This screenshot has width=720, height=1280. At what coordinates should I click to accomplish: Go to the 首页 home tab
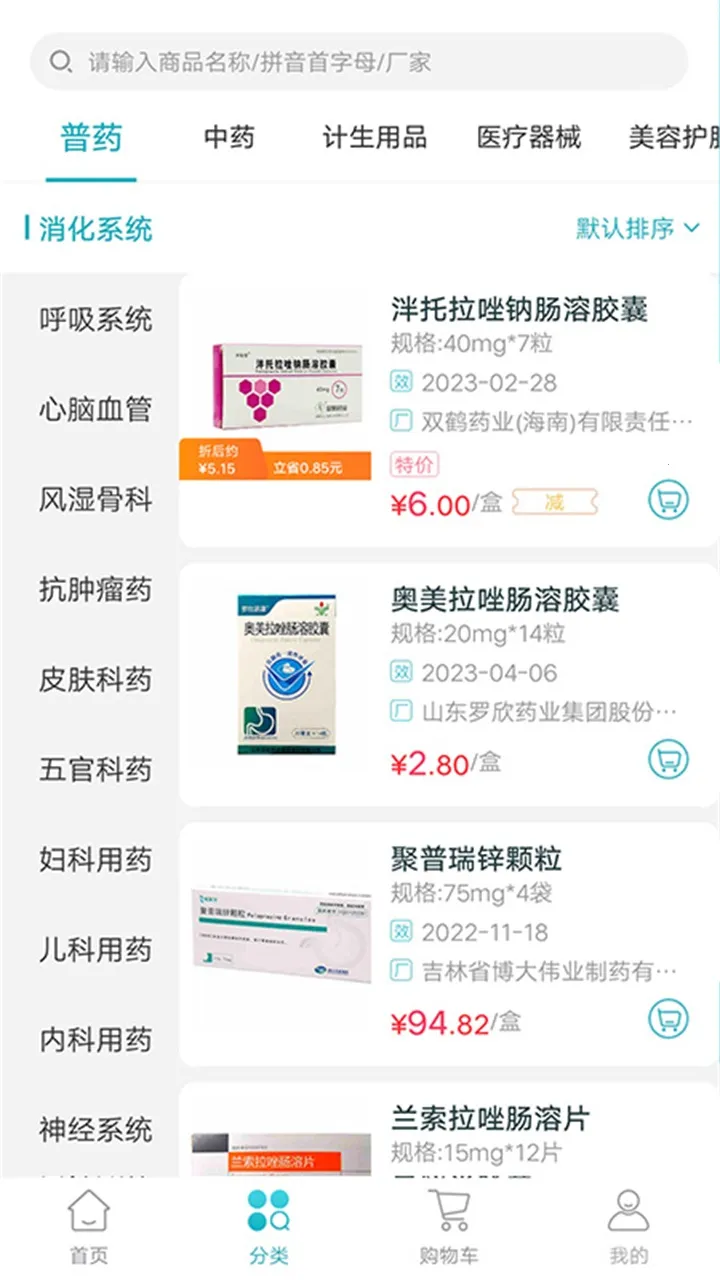tap(88, 1227)
